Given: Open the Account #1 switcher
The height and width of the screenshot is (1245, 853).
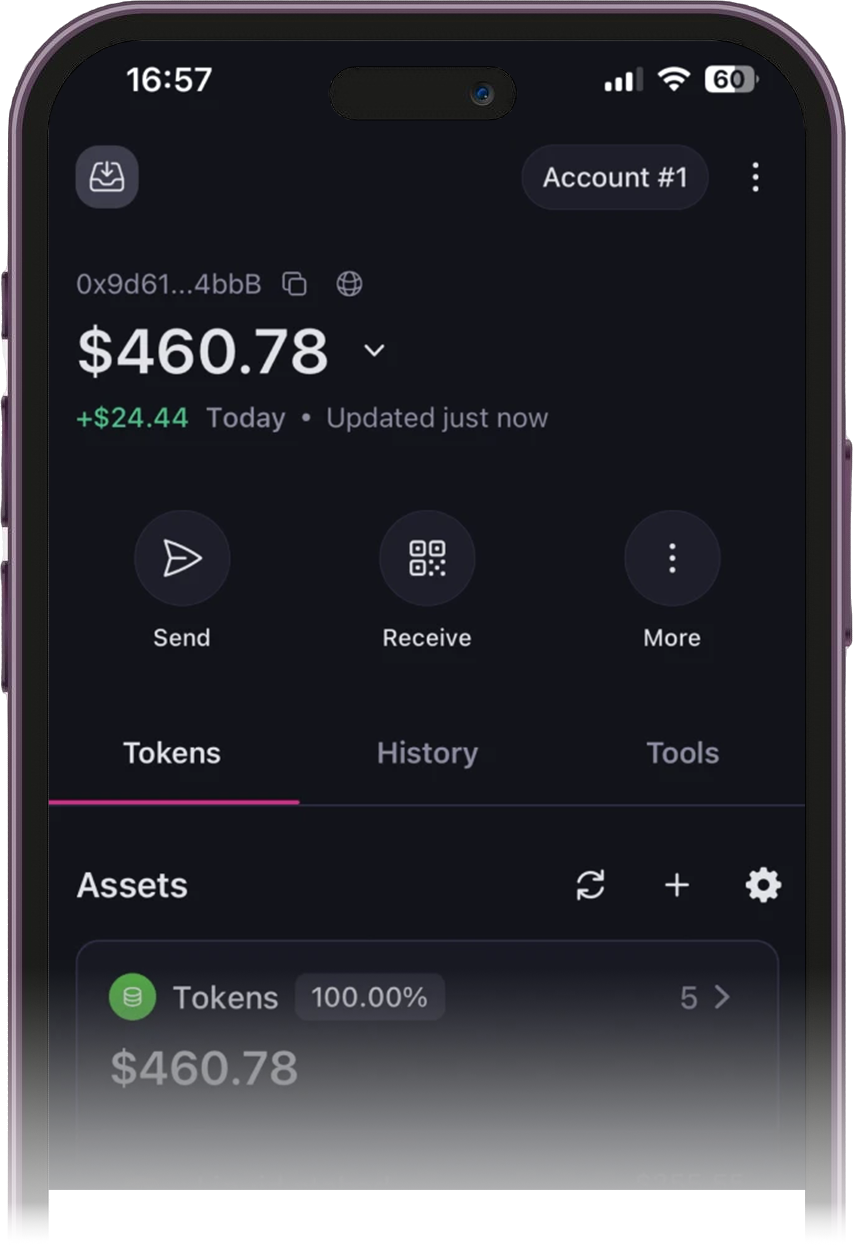Looking at the screenshot, I should [614, 177].
